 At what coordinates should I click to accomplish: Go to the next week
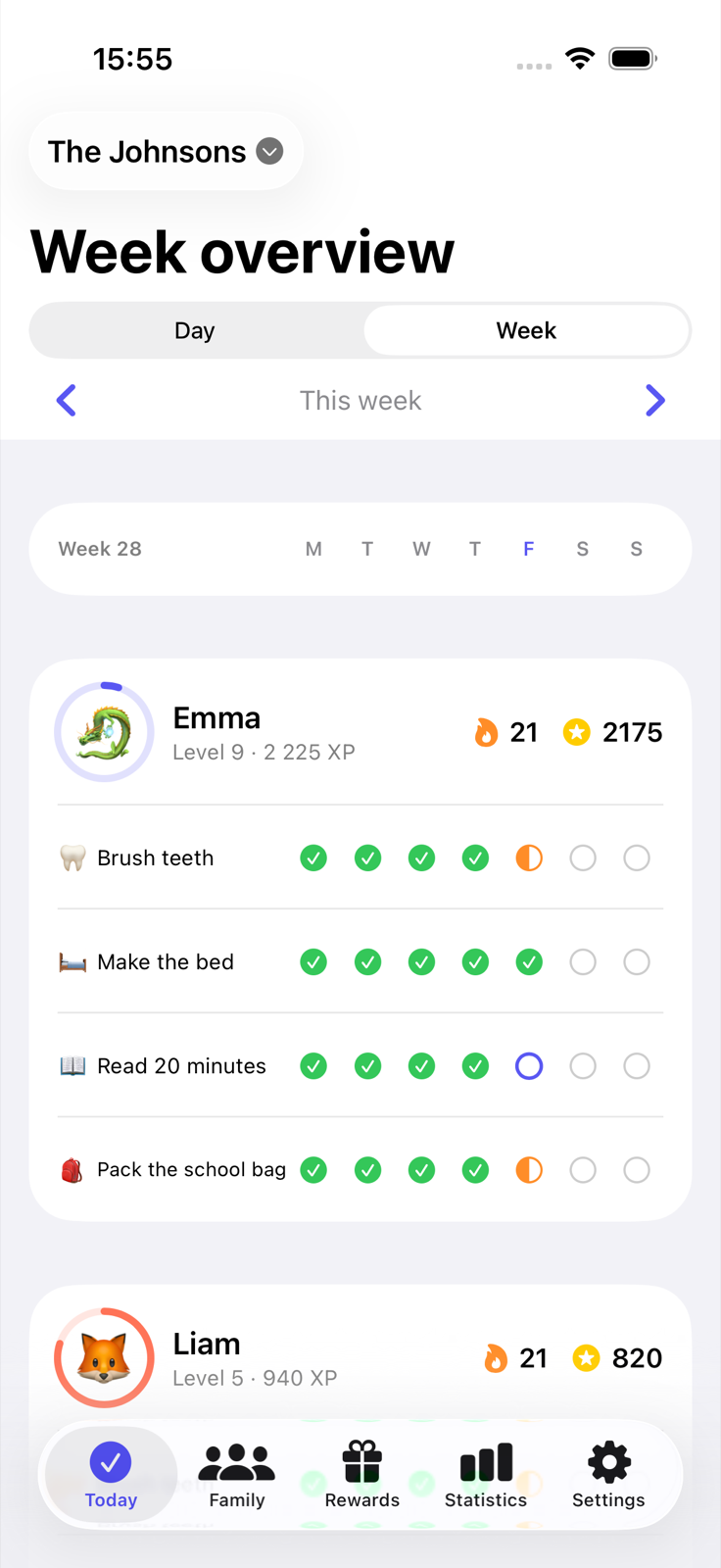click(655, 401)
